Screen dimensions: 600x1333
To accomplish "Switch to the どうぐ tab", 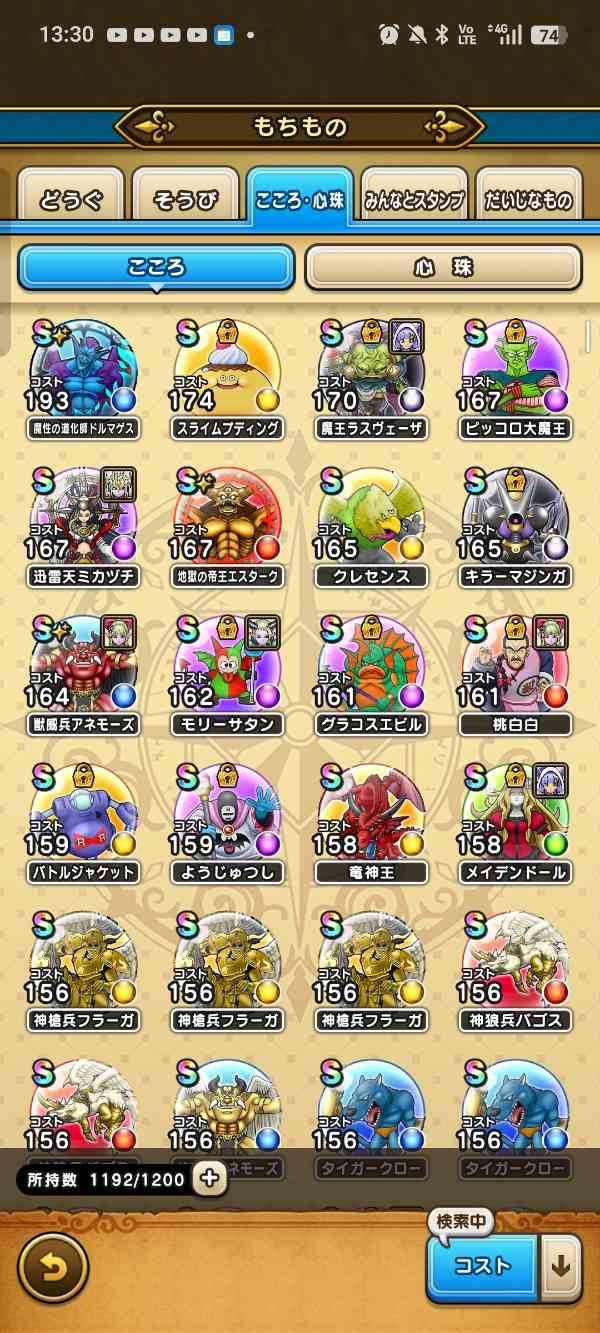I will click(71, 197).
